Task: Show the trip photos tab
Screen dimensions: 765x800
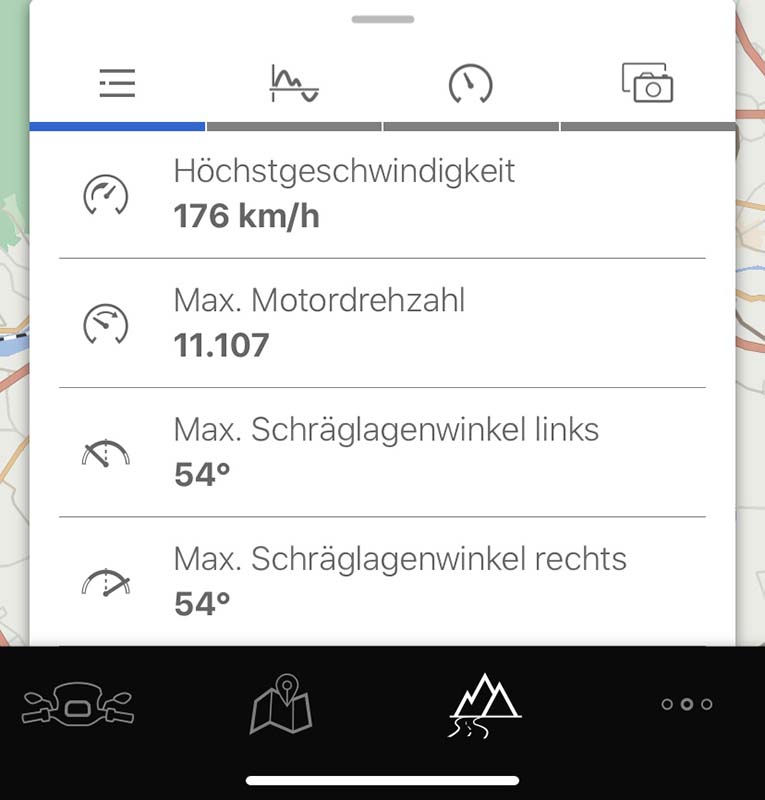Action: click(647, 84)
